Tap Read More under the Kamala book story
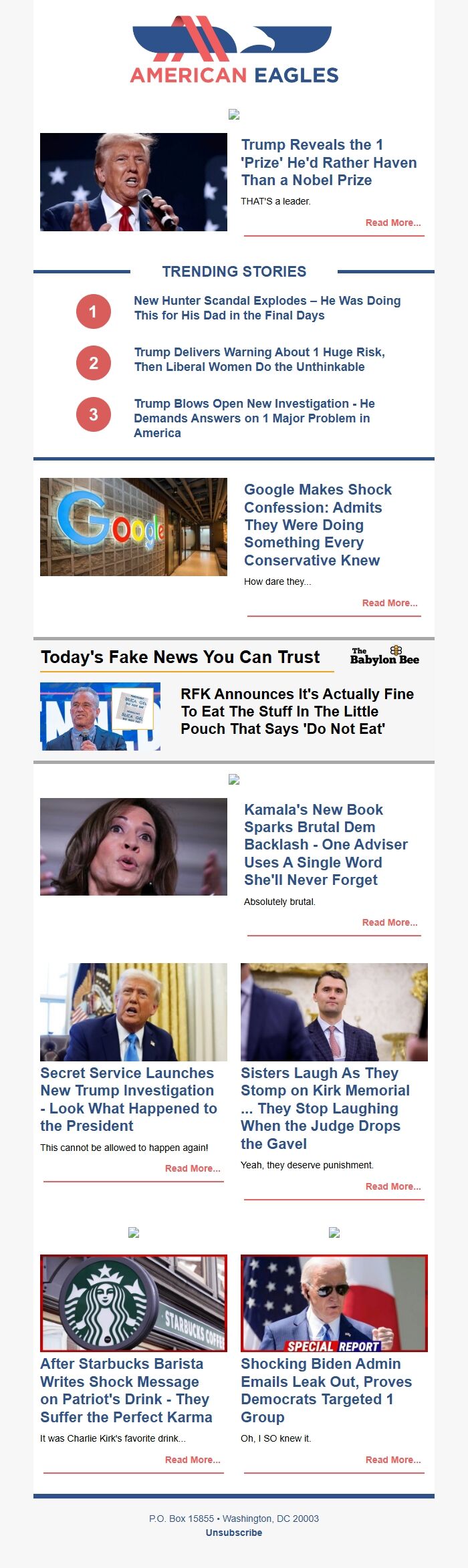Image resolution: width=468 pixels, height=1568 pixels. pyautogui.click(x=389, y=922)
